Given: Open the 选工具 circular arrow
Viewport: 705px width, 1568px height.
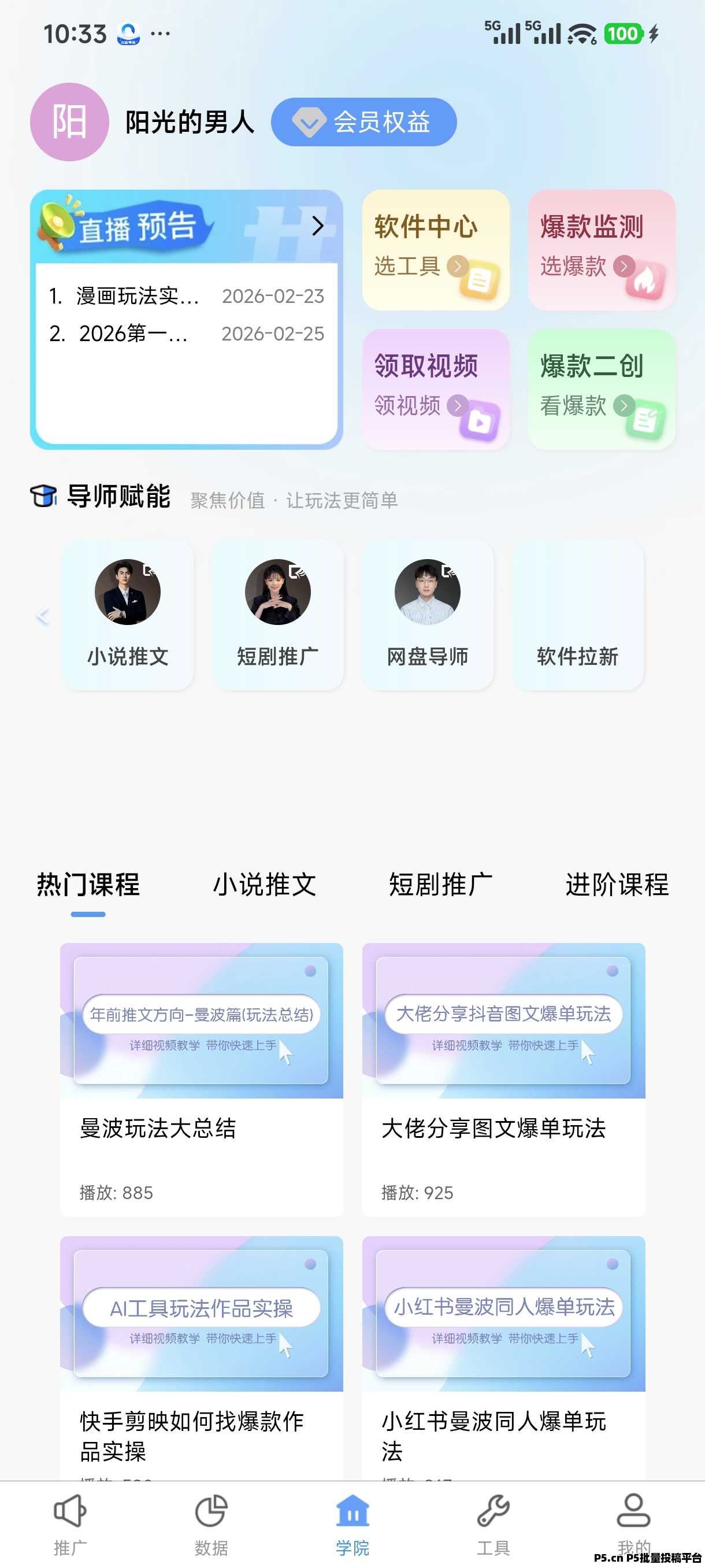Looking at the screenshot, I should coord(458,267).
